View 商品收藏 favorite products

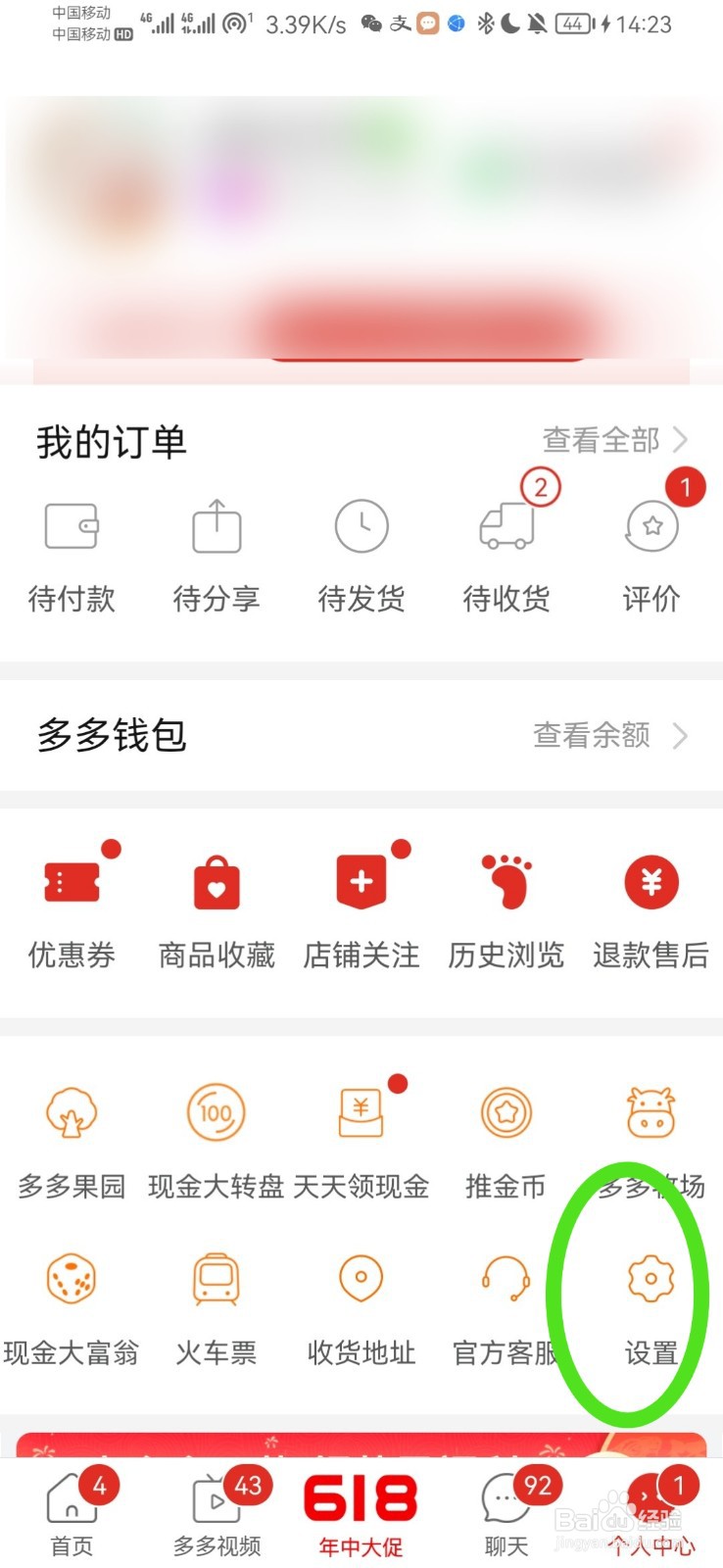217,906
